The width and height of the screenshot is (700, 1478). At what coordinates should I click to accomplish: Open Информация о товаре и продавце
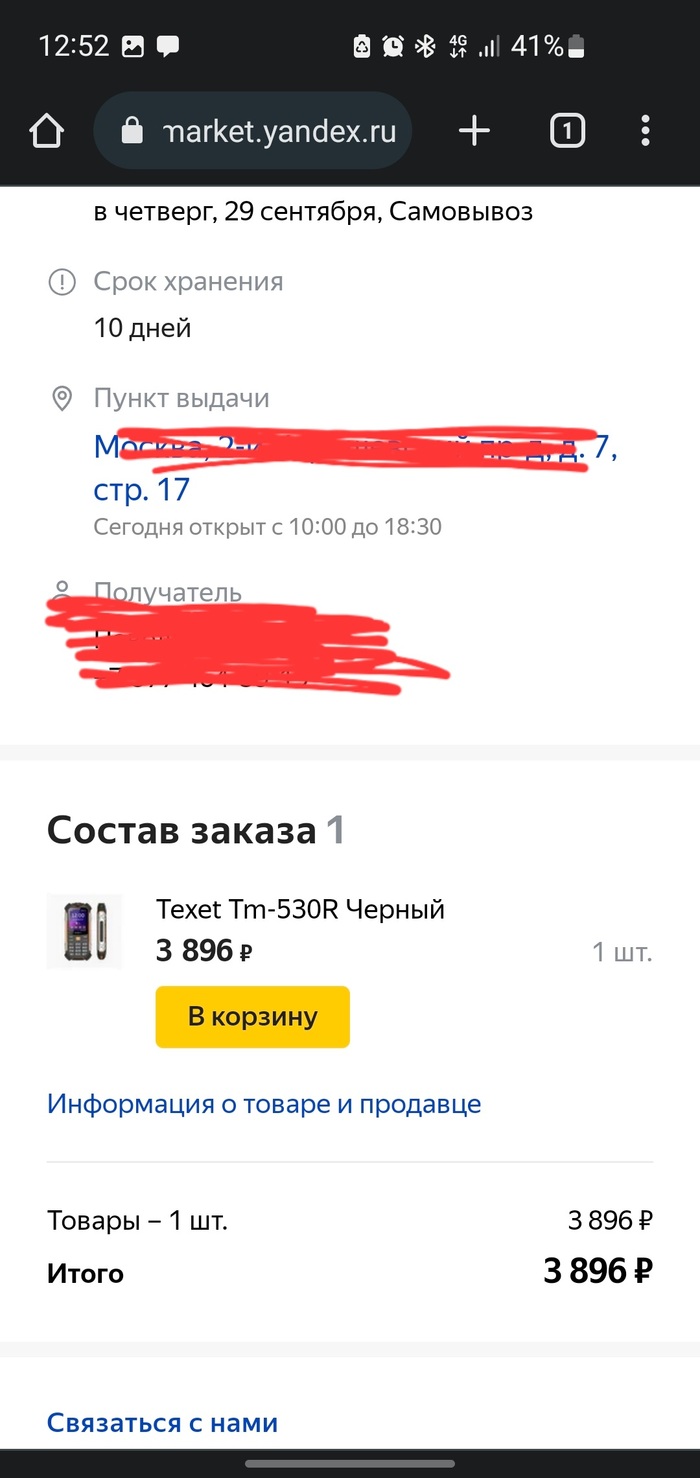[264, 1104]
